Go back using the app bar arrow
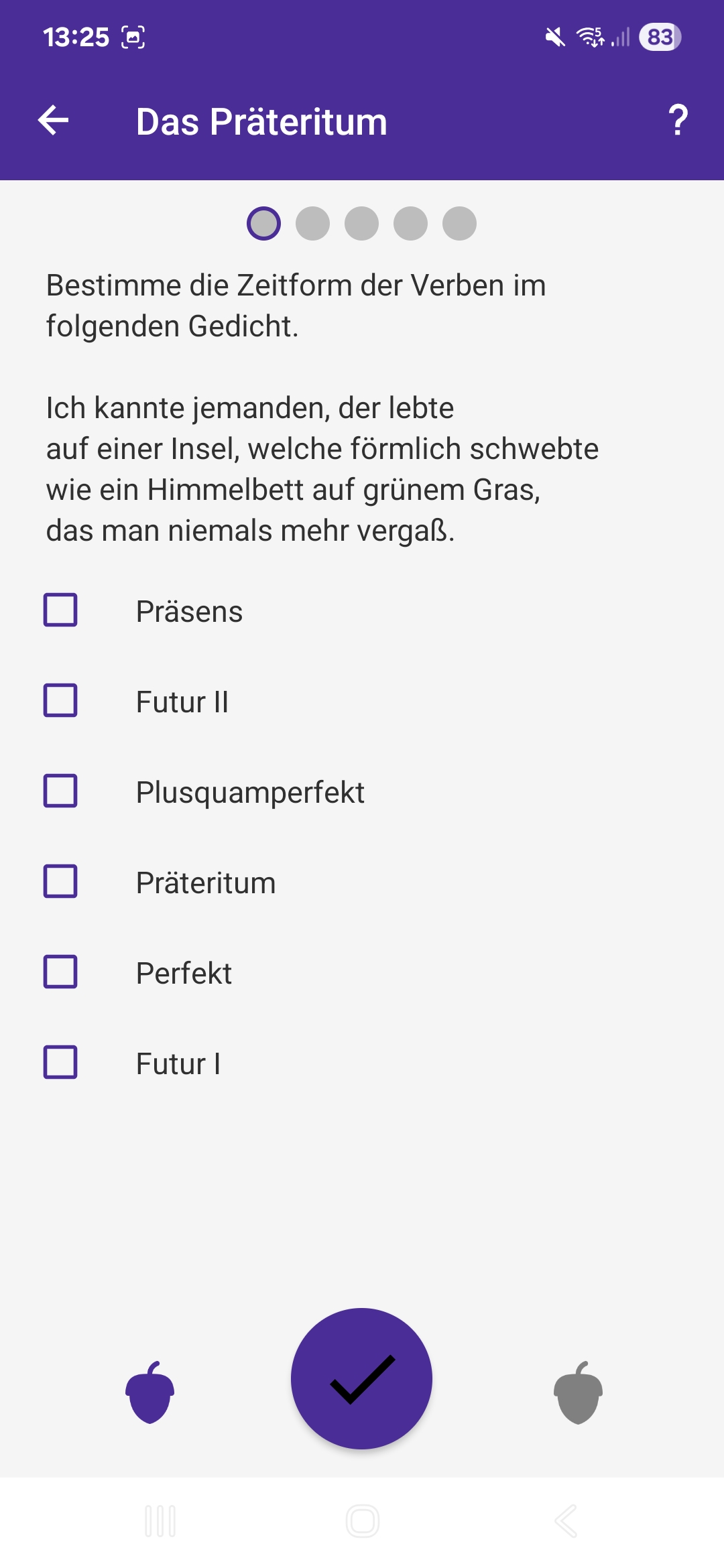Image resolution: width=724 pixels, height=1568 pixels. (54, 121)
